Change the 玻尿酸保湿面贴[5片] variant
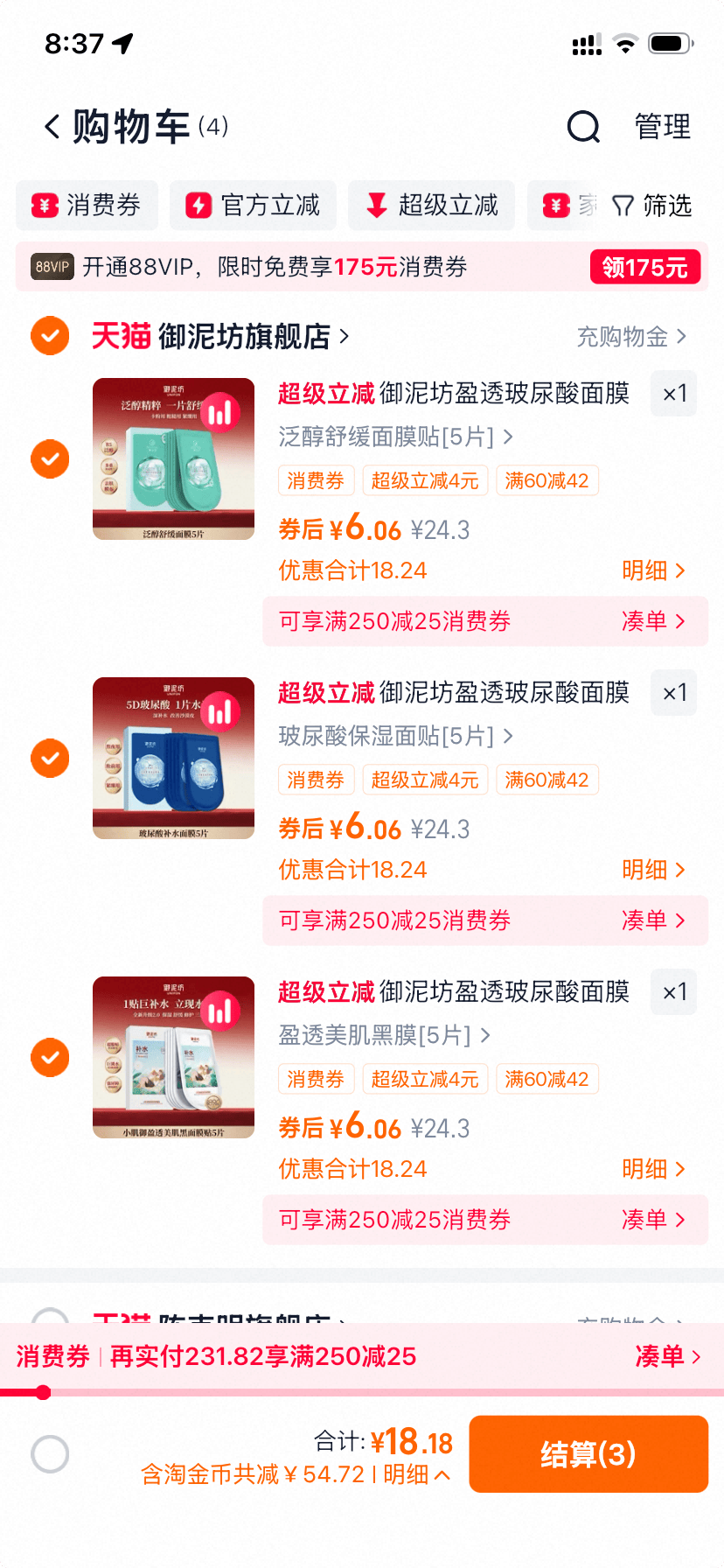This screenshot has width=724, height=1568. (395, 736)
